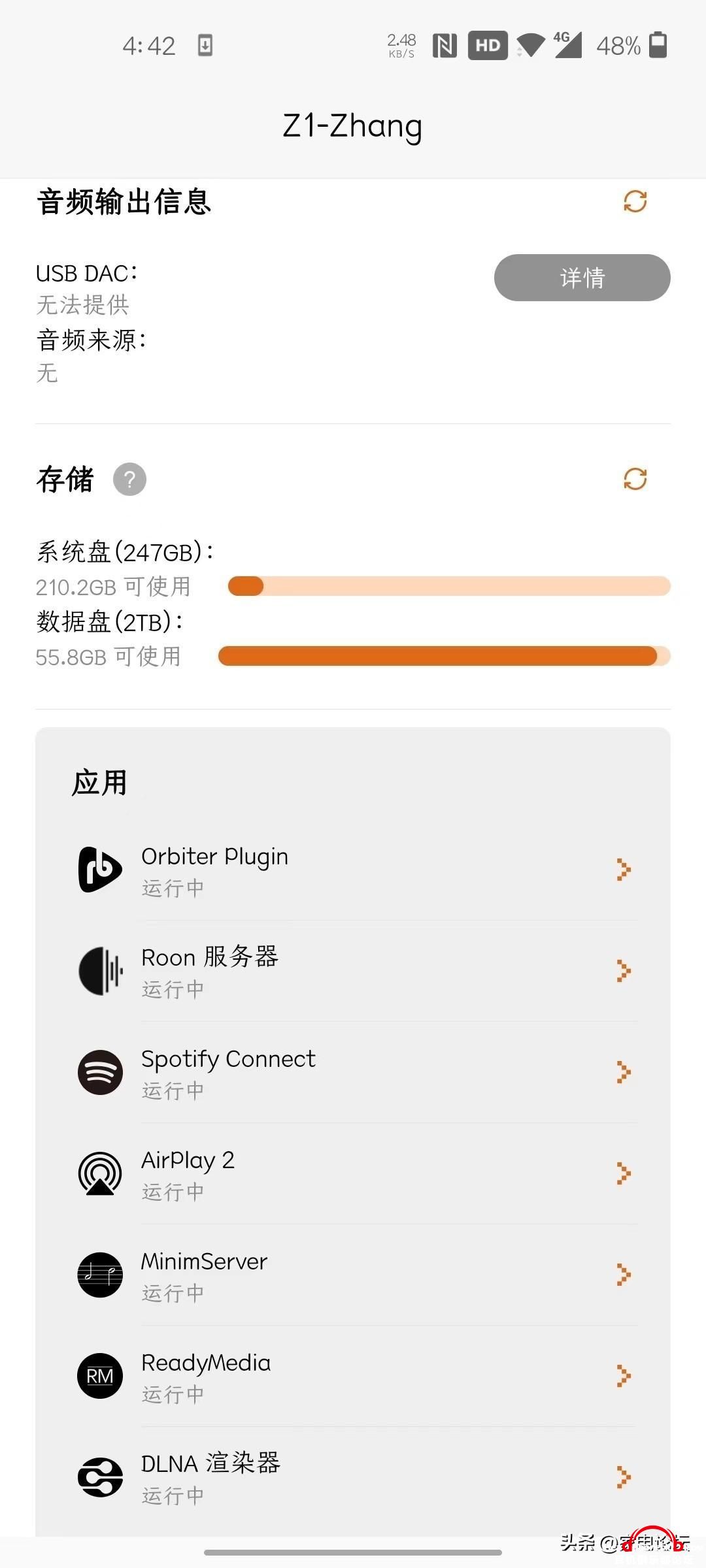
Task: Refresh the storage section
Action: pos(635,479)
